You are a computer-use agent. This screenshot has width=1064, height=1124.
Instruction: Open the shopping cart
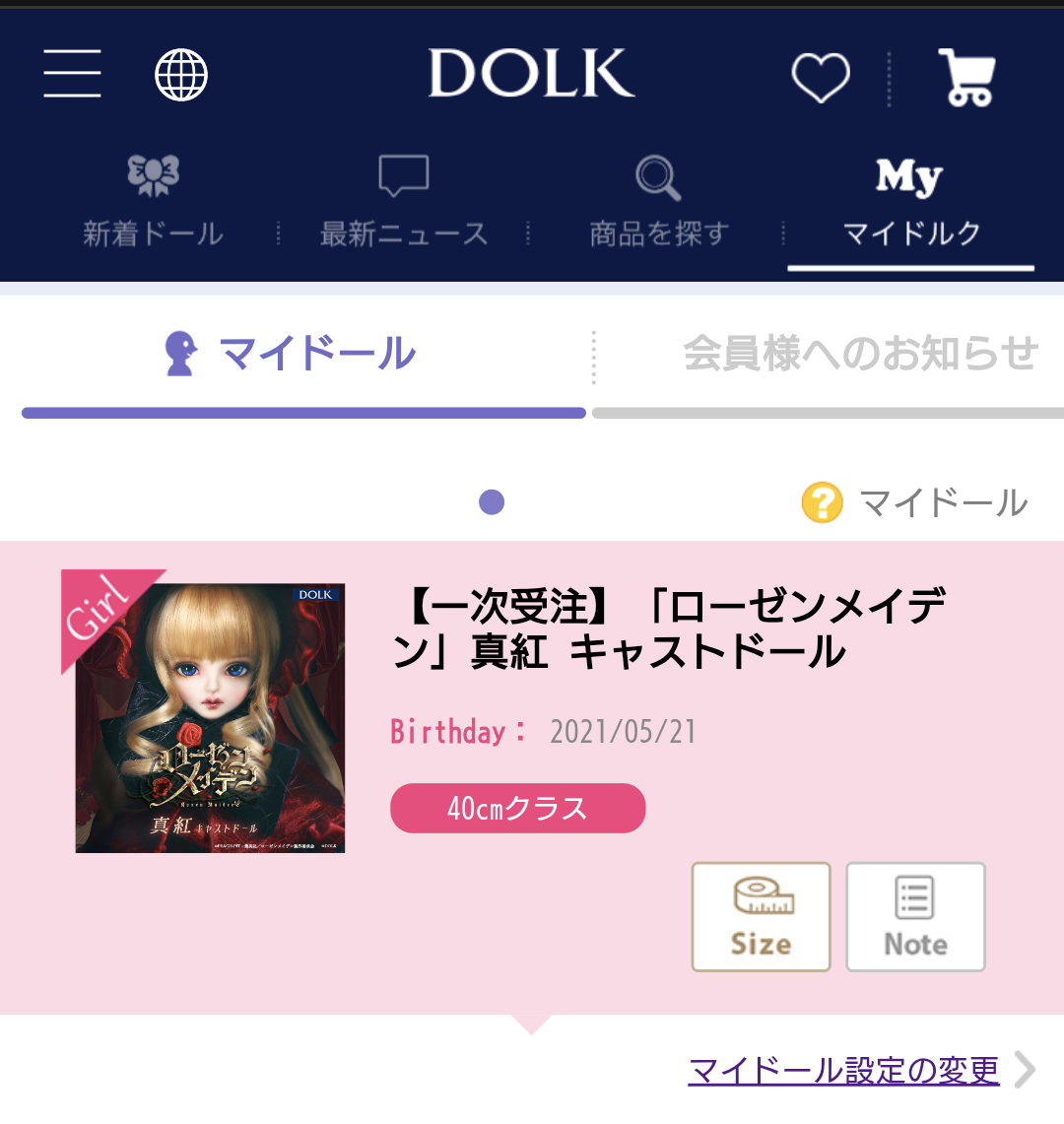click(x=967, y=78)
